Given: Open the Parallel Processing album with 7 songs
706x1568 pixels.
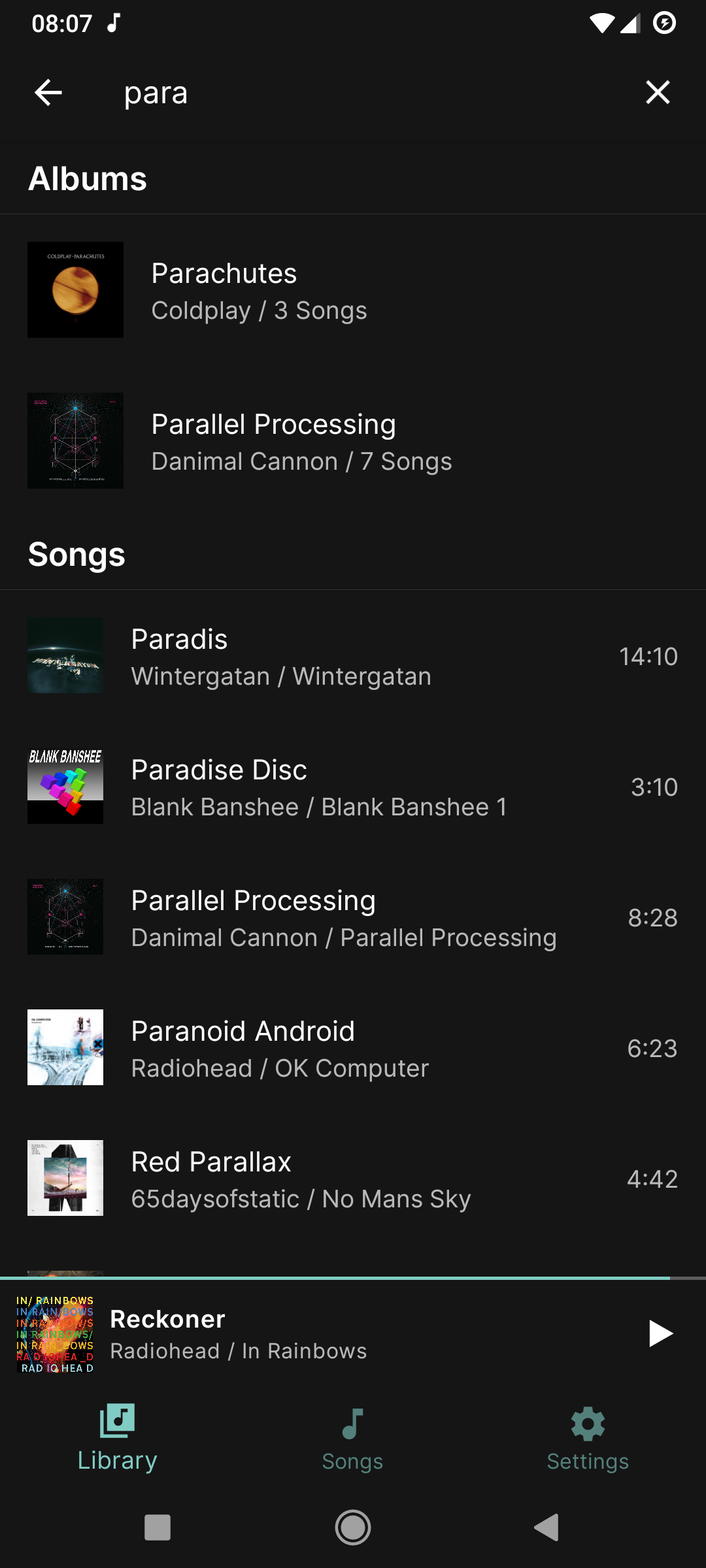Looking at the screenshot, I should point(353,441).
